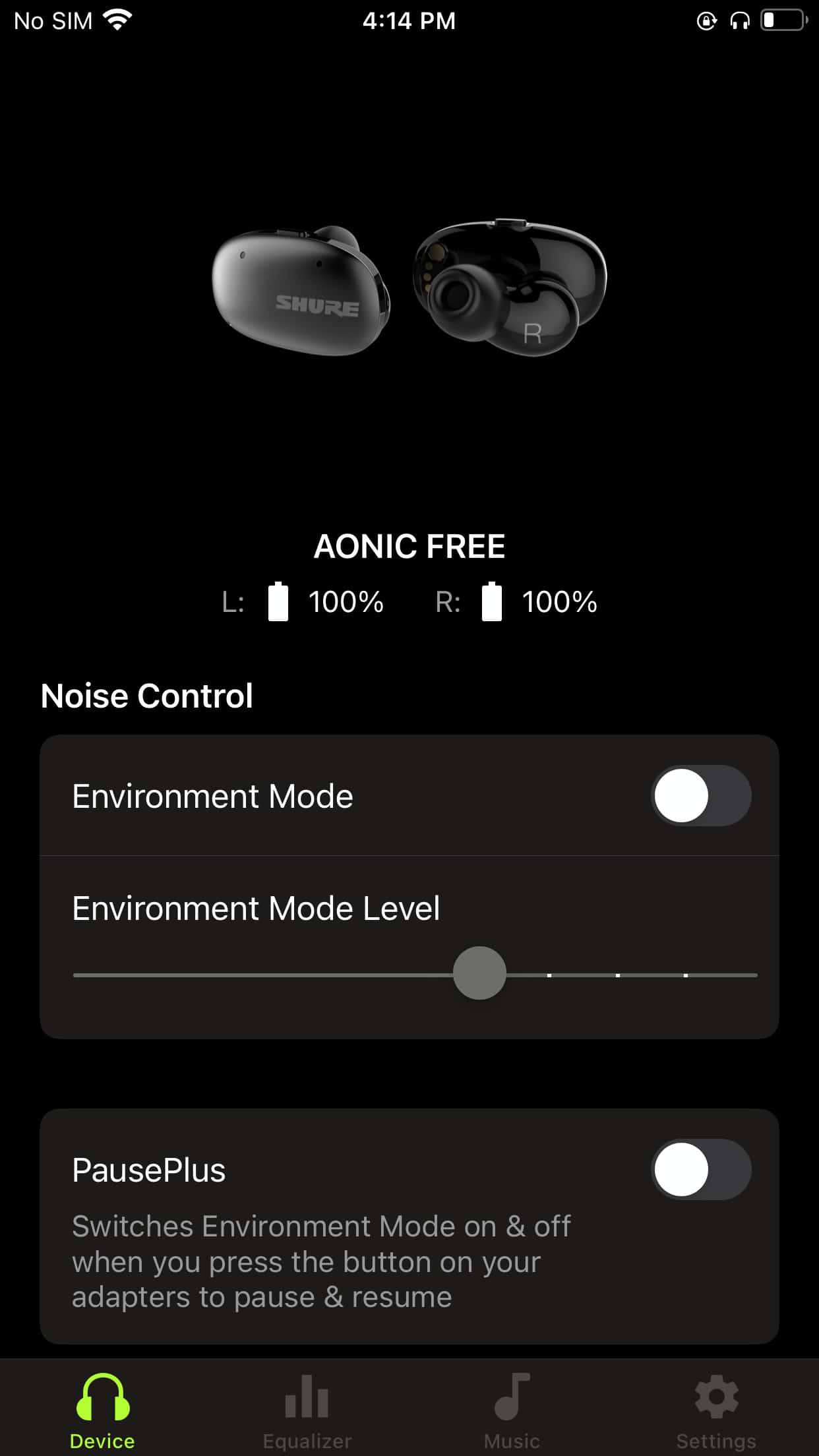Turn on Environment Mode
Image resolution: width=819 pixels, height=1456 pixels.
[701, 795]
